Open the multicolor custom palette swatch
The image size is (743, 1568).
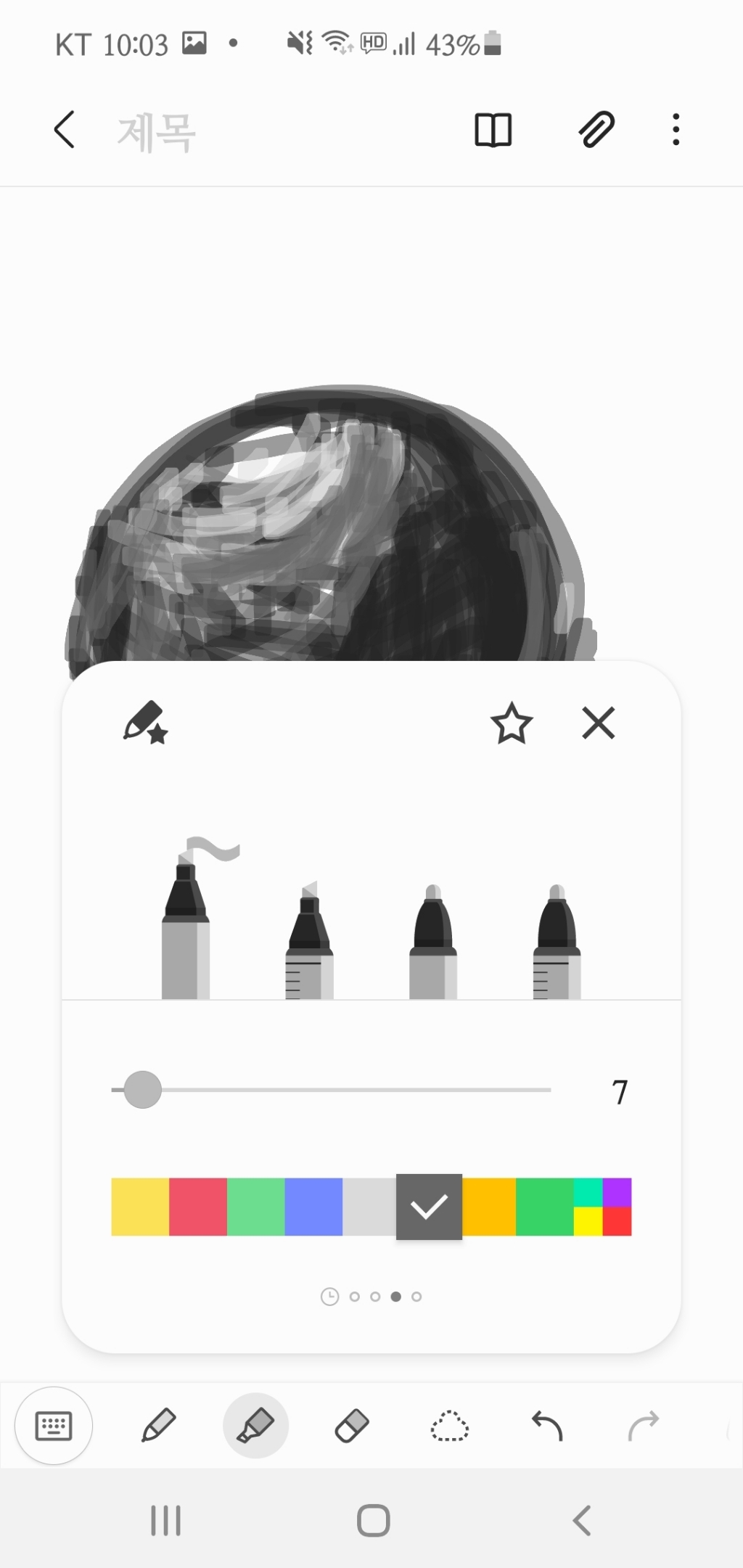pyautogui.click(x=602, y=1207)
